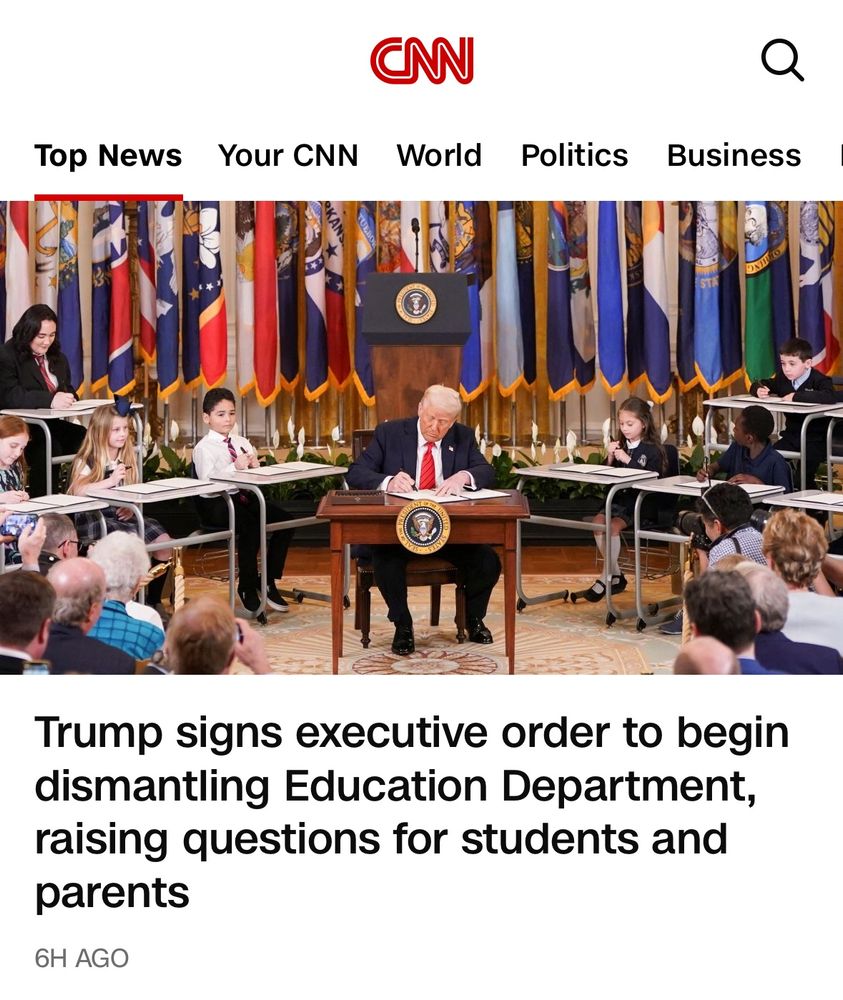The height and width of the screenshot is (1000, 843).
Task: Open the Business tab
Action: [733, 156]
